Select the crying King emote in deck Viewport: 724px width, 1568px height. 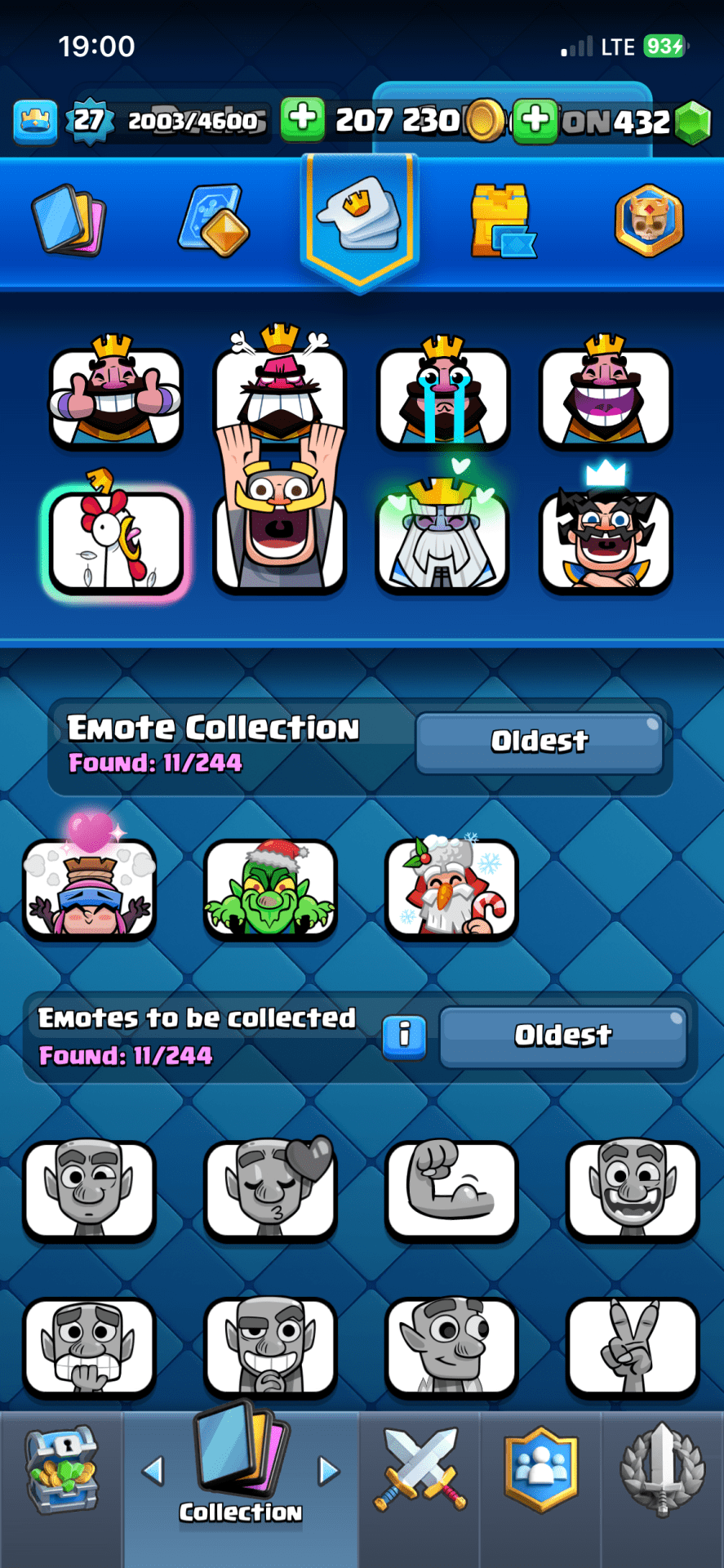pyautogui.click(x=443, y=396)
